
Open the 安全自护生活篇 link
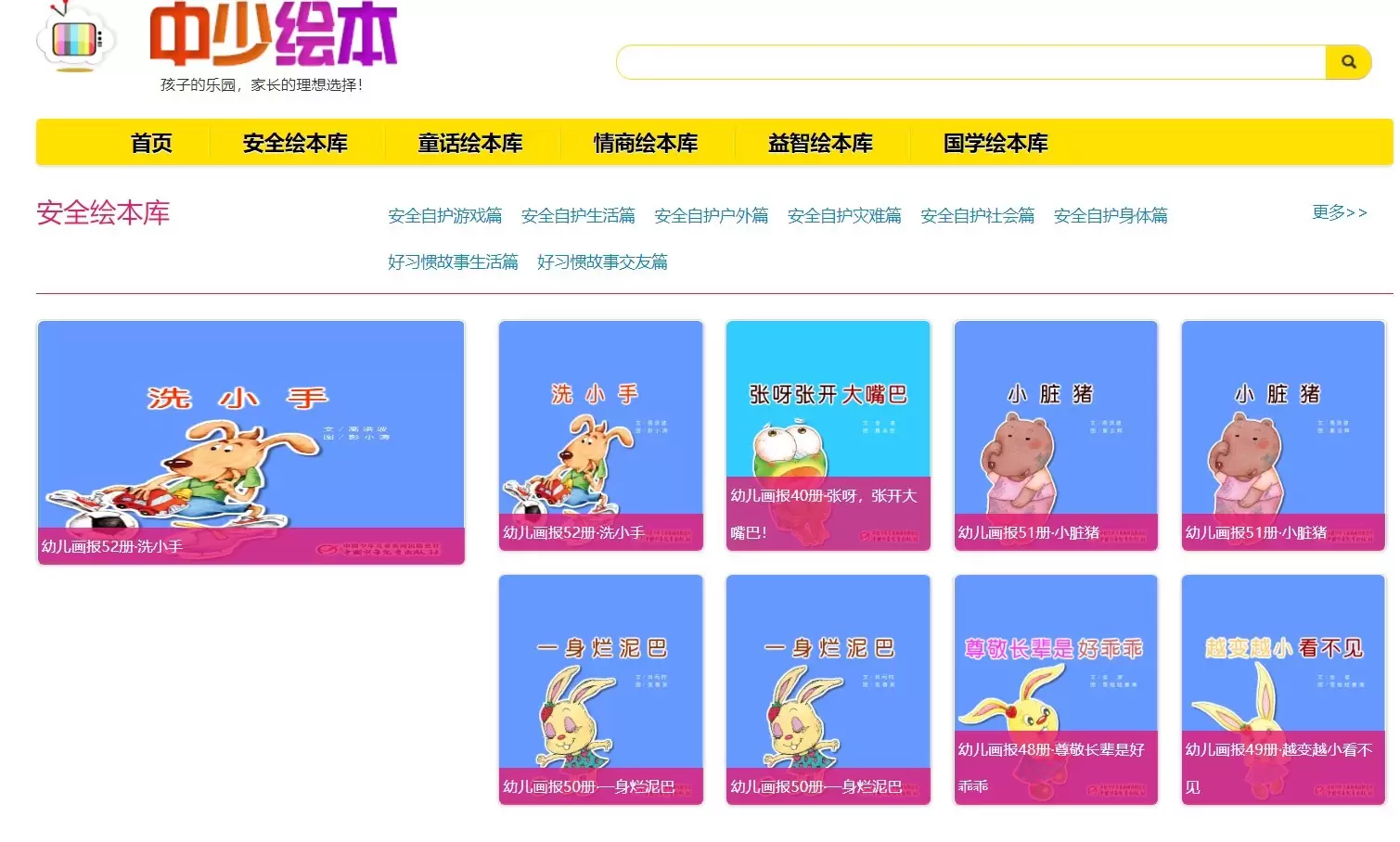coord(578,216)
